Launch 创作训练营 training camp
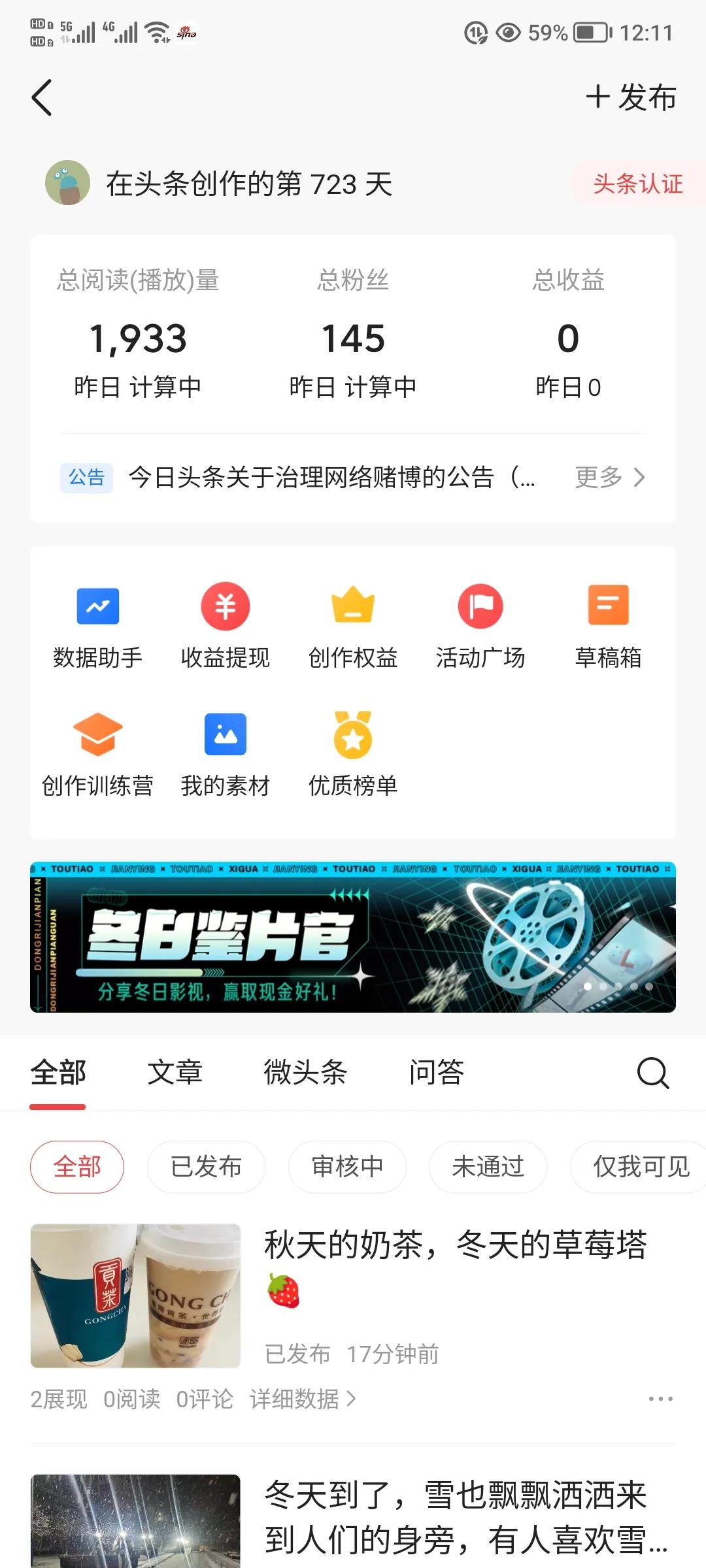The width and height of the screenshot is (706, 1568). (97, 751)
